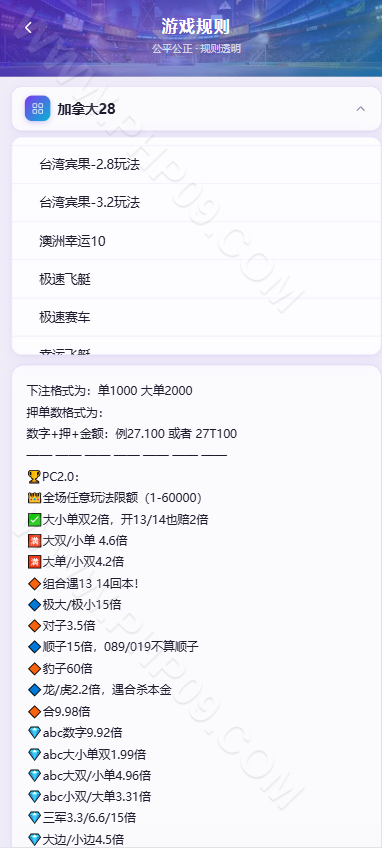Open rules for 澳洲幸运10
The width and height of the screenshot is (382, 848).
pos(196,241)
